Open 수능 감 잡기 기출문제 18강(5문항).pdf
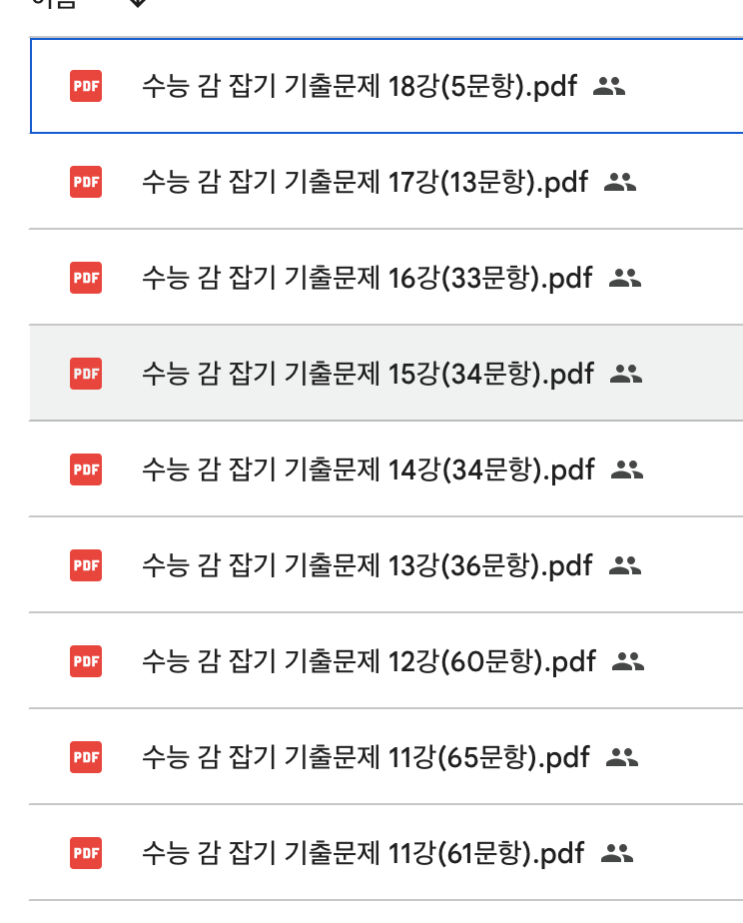 pyautogui.click(x=359, y=87)
